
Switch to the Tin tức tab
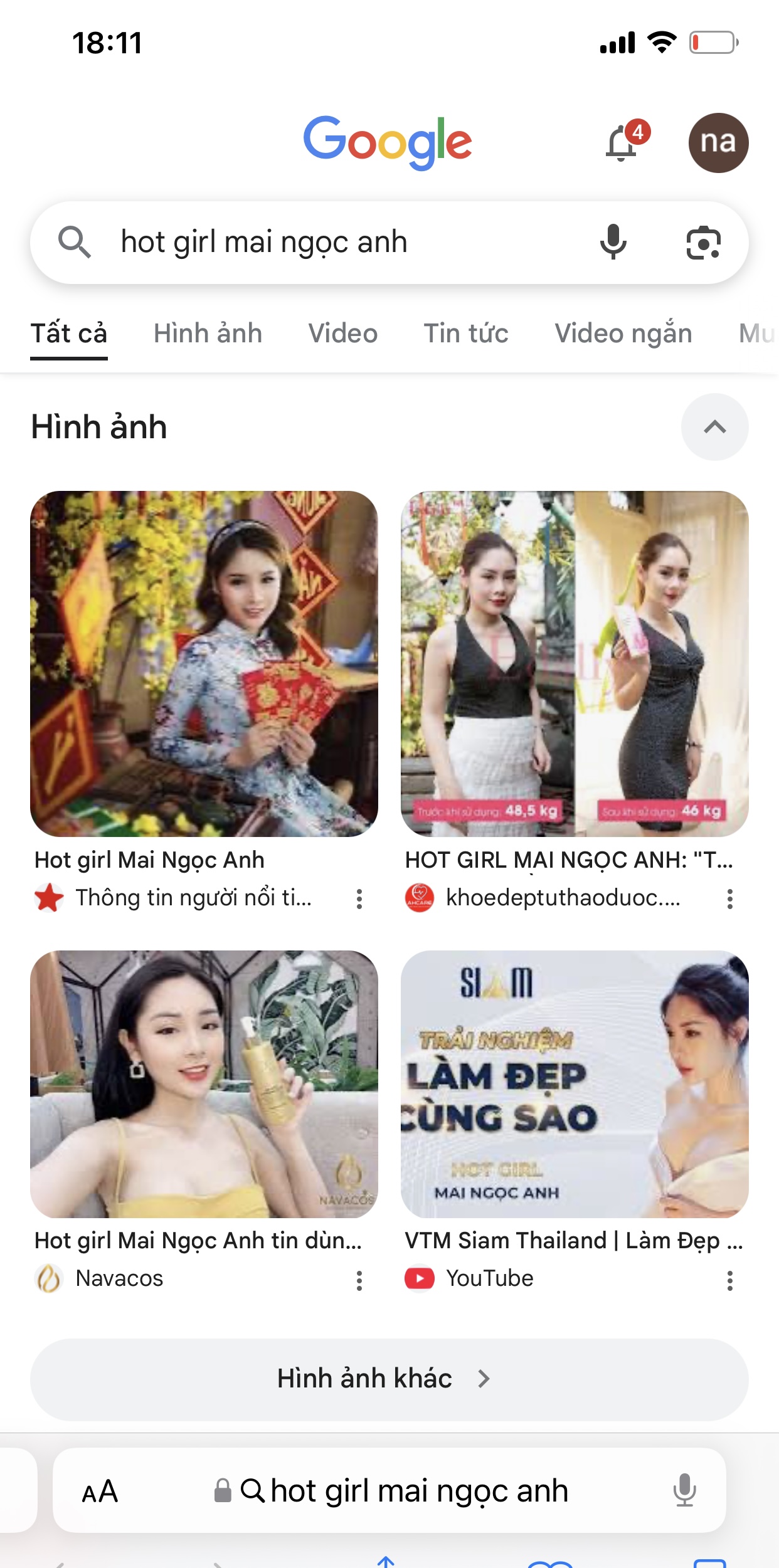pos(466,334)
